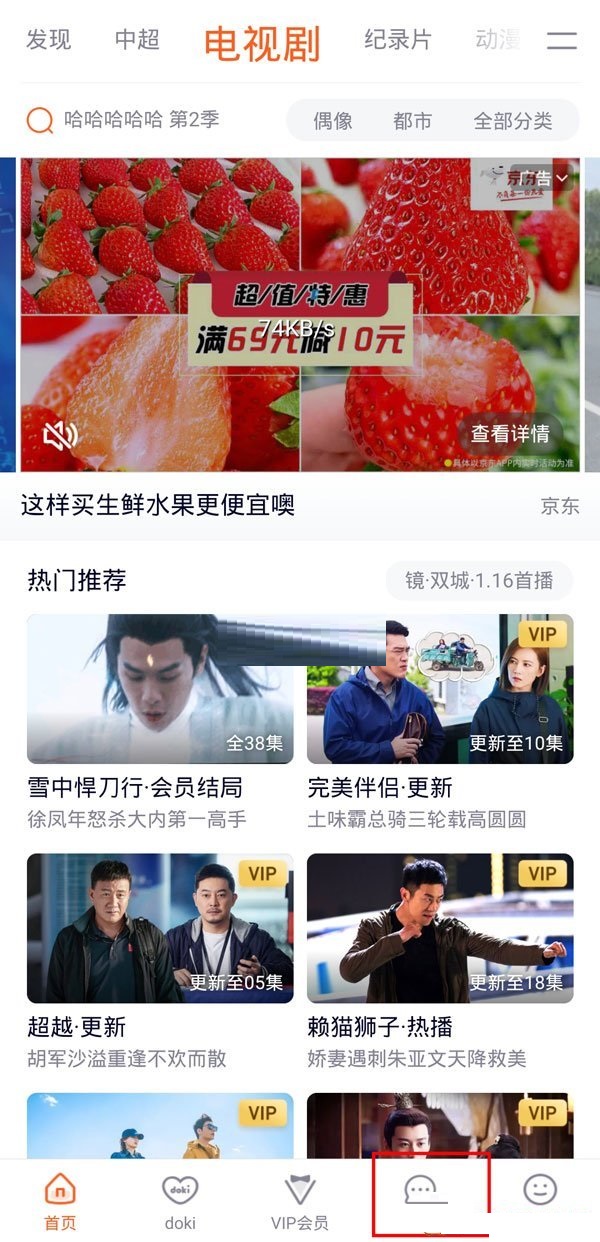Switch to the 发现 tab
The width and height of the screenshot is (600, 1242).
point(48,40)
